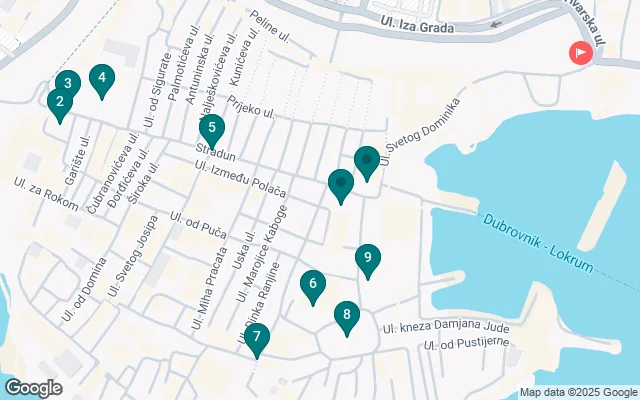Select map pin number 3

pyautogui.click(x=67, y=84)
